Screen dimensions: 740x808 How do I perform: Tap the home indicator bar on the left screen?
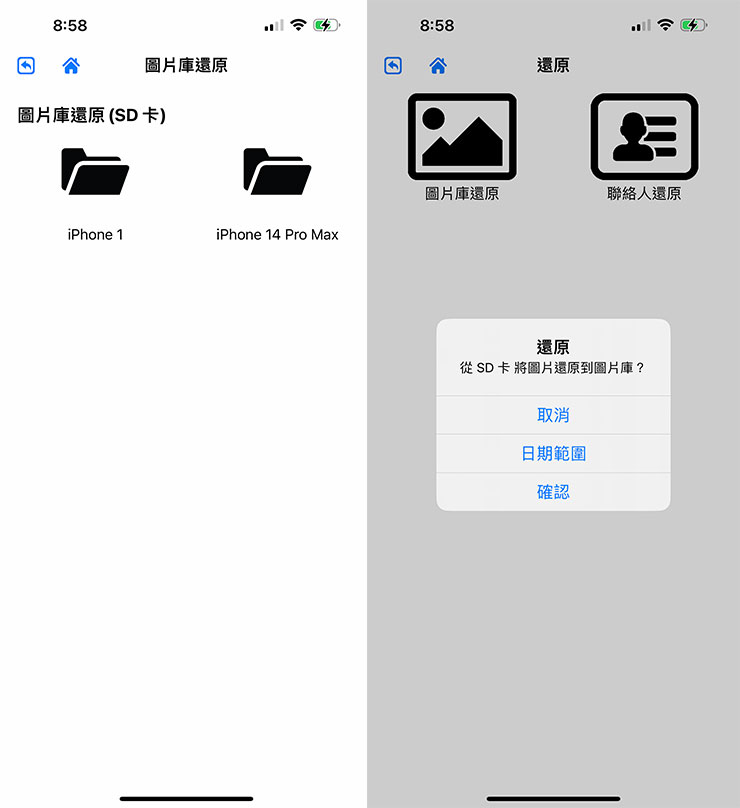tap(185, 798)
